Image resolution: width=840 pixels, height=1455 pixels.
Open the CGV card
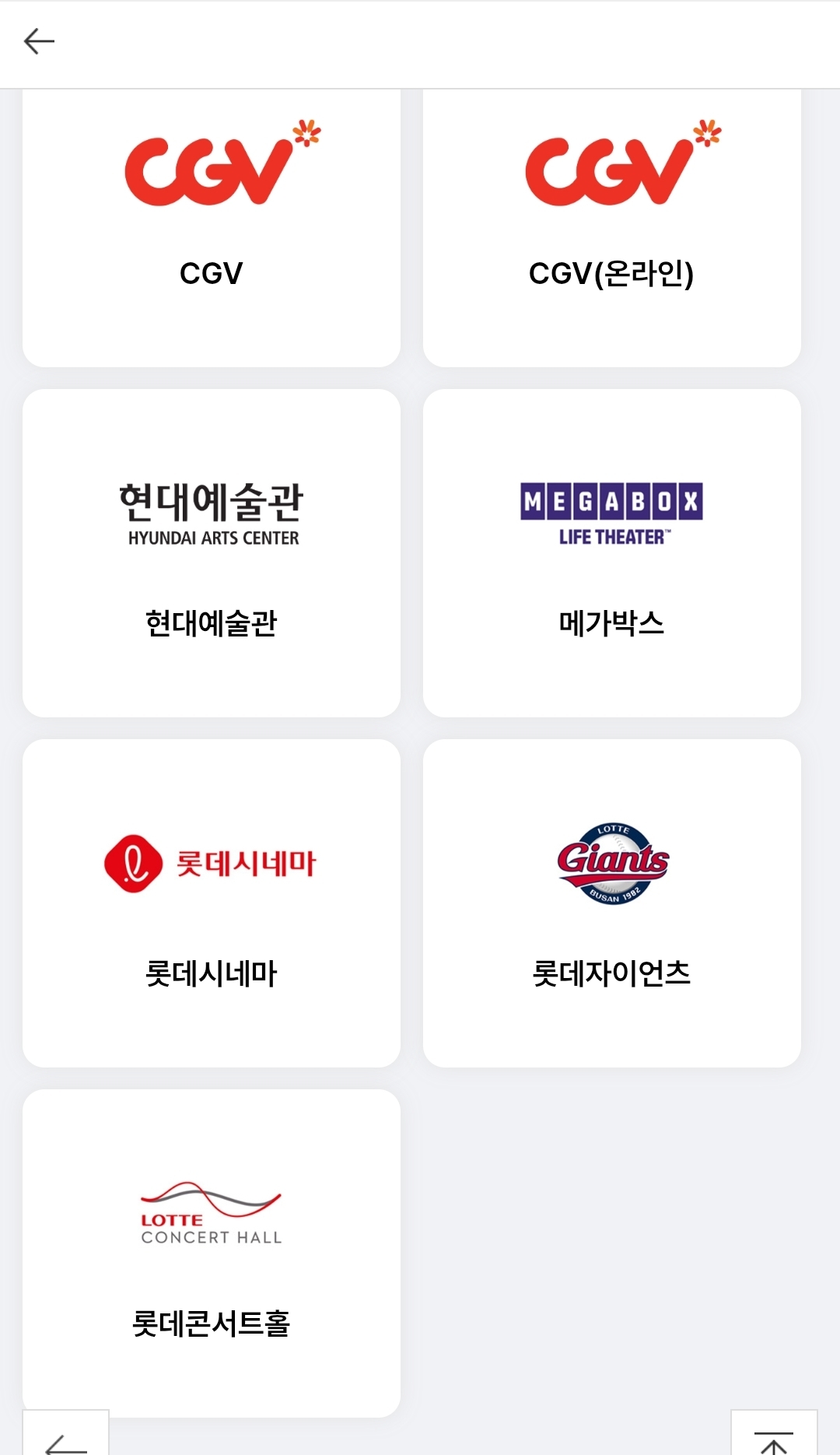coord(212,228)
